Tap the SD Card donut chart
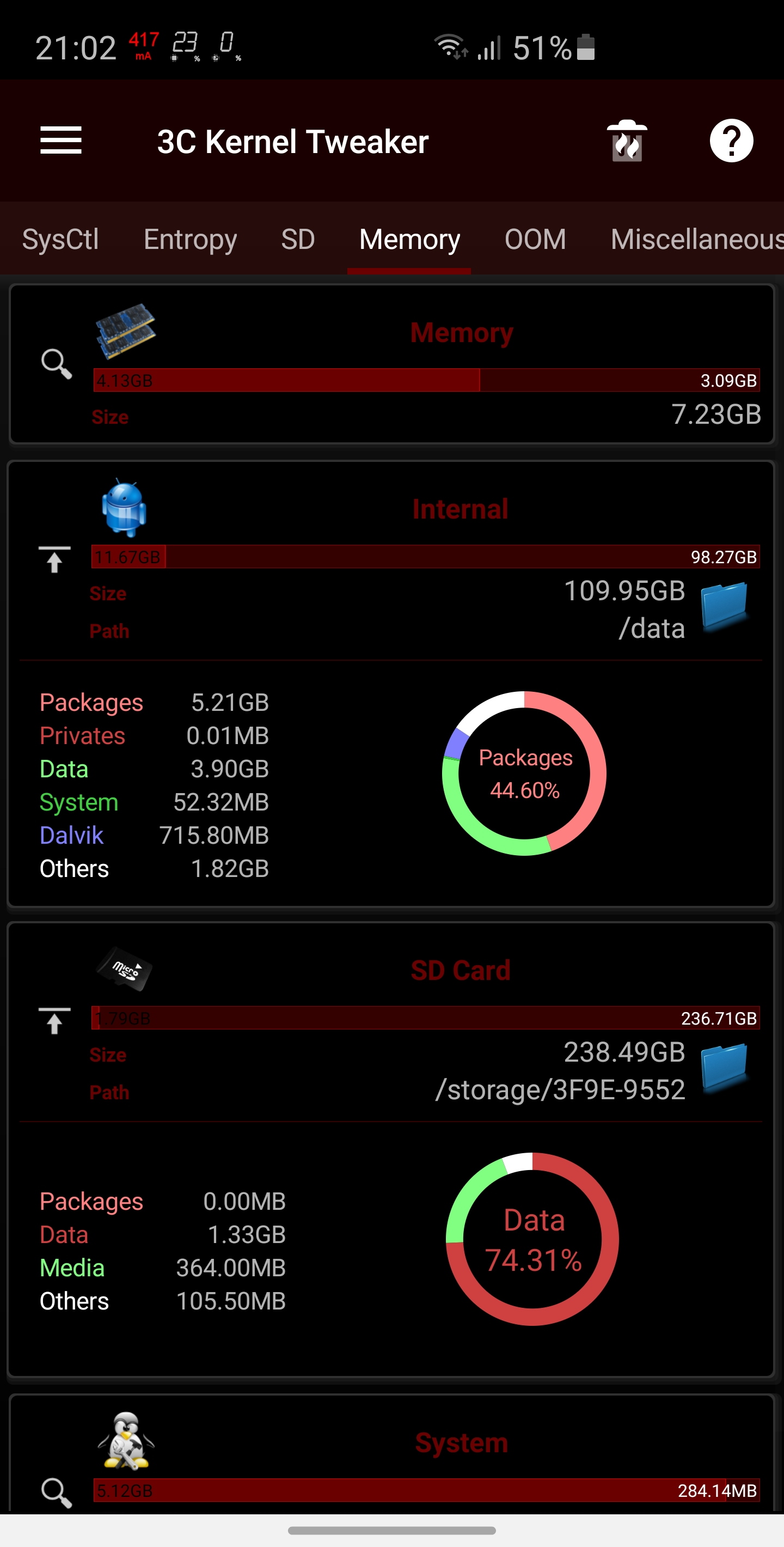The height and width of the screenshot is (1547, 784). tap(532, 1238)
